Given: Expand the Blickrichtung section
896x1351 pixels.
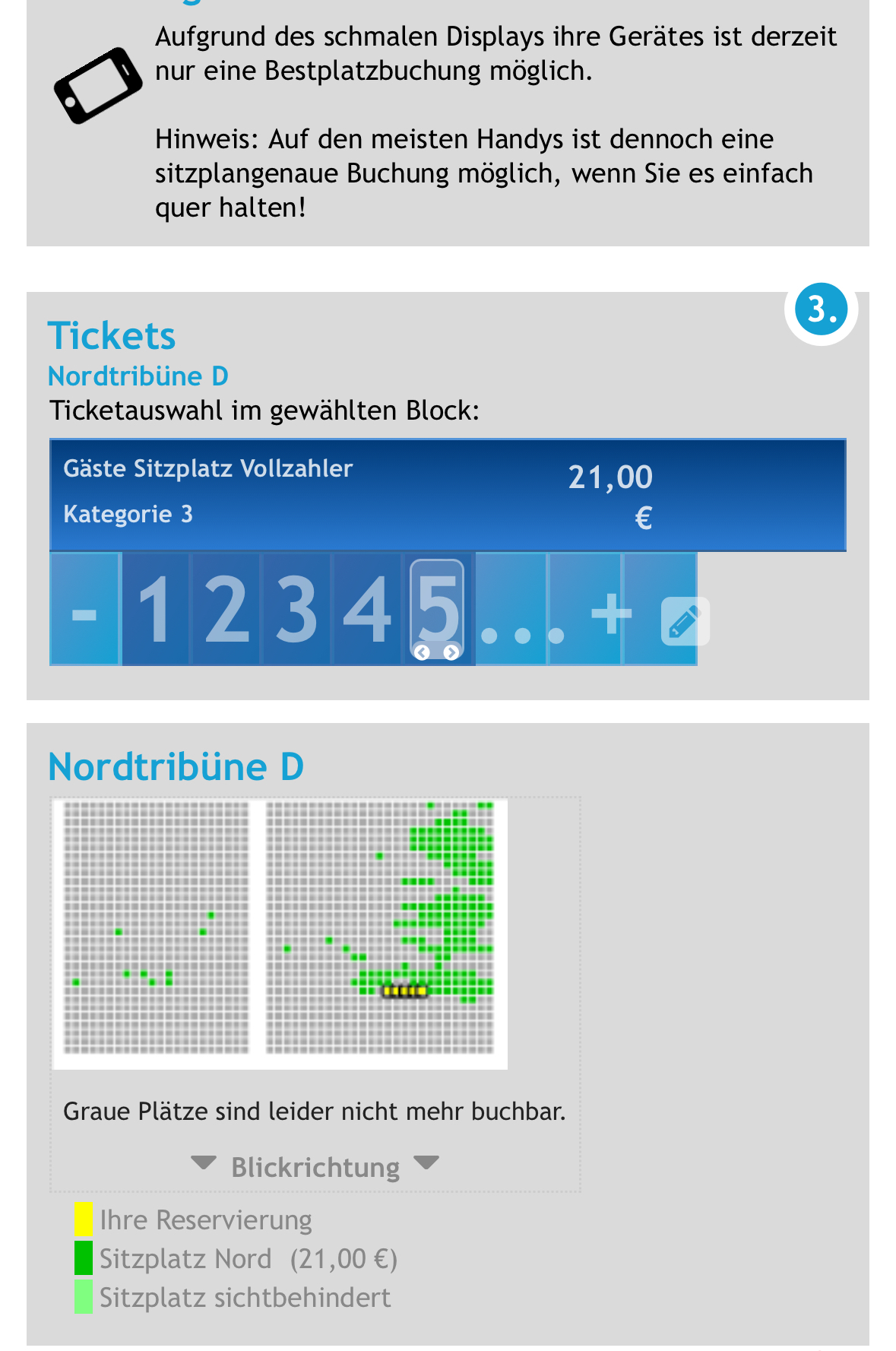Looking at the screenshot, I should 315,1167.
